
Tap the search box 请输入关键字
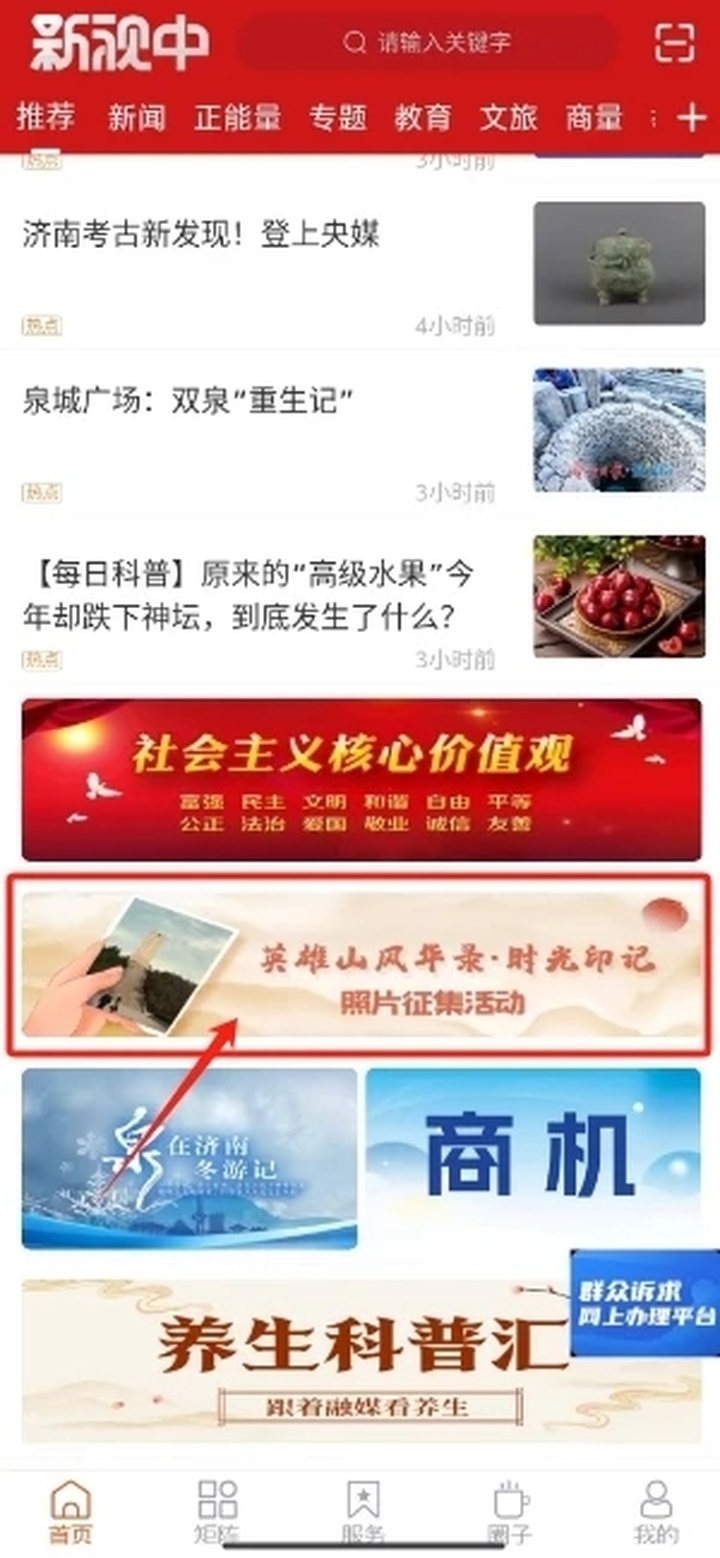click(x=428, y=43)
